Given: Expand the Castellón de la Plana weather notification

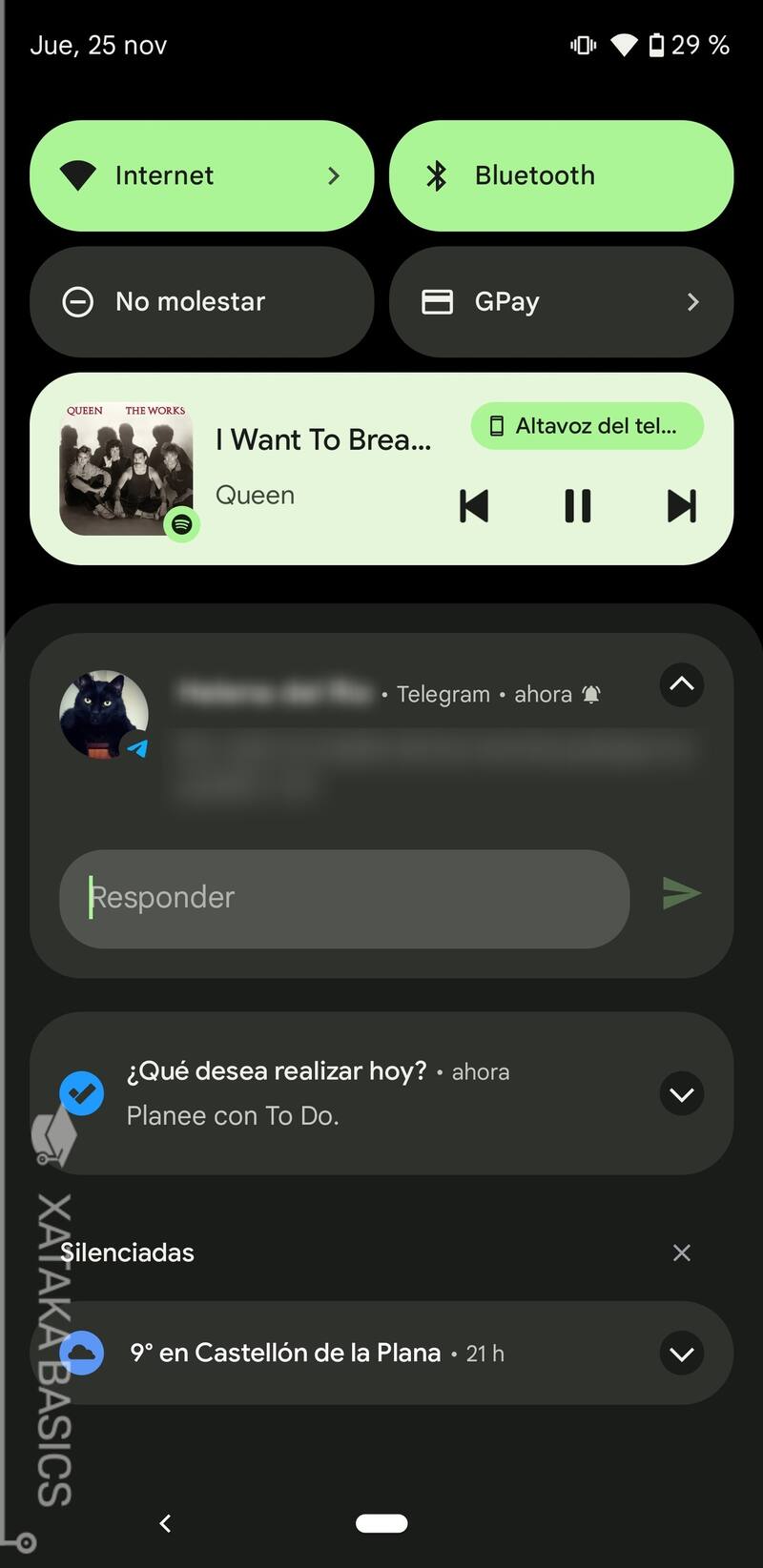Looking at the screenshot, I should point(681,1354).
